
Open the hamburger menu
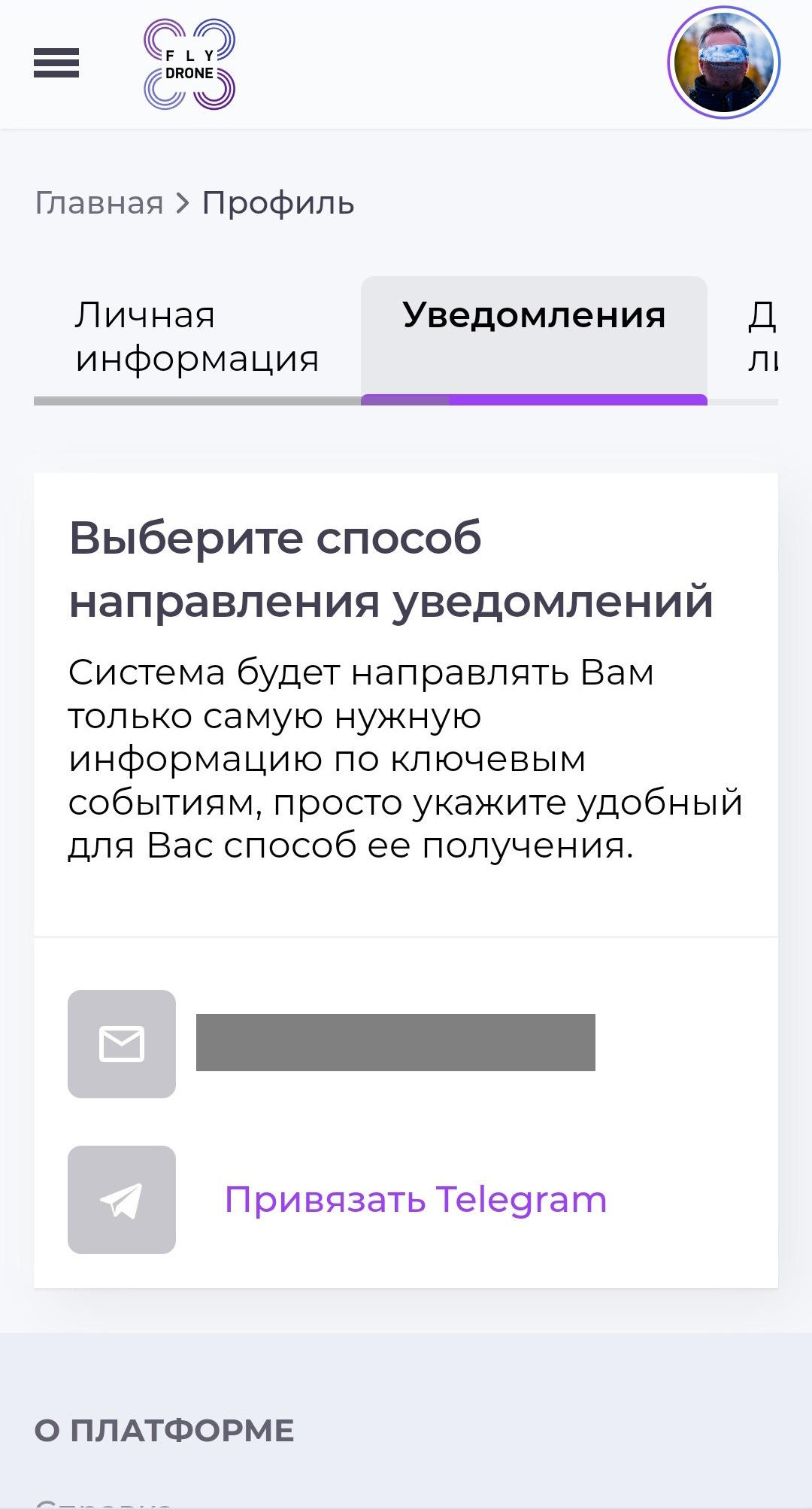coord(56,63)
